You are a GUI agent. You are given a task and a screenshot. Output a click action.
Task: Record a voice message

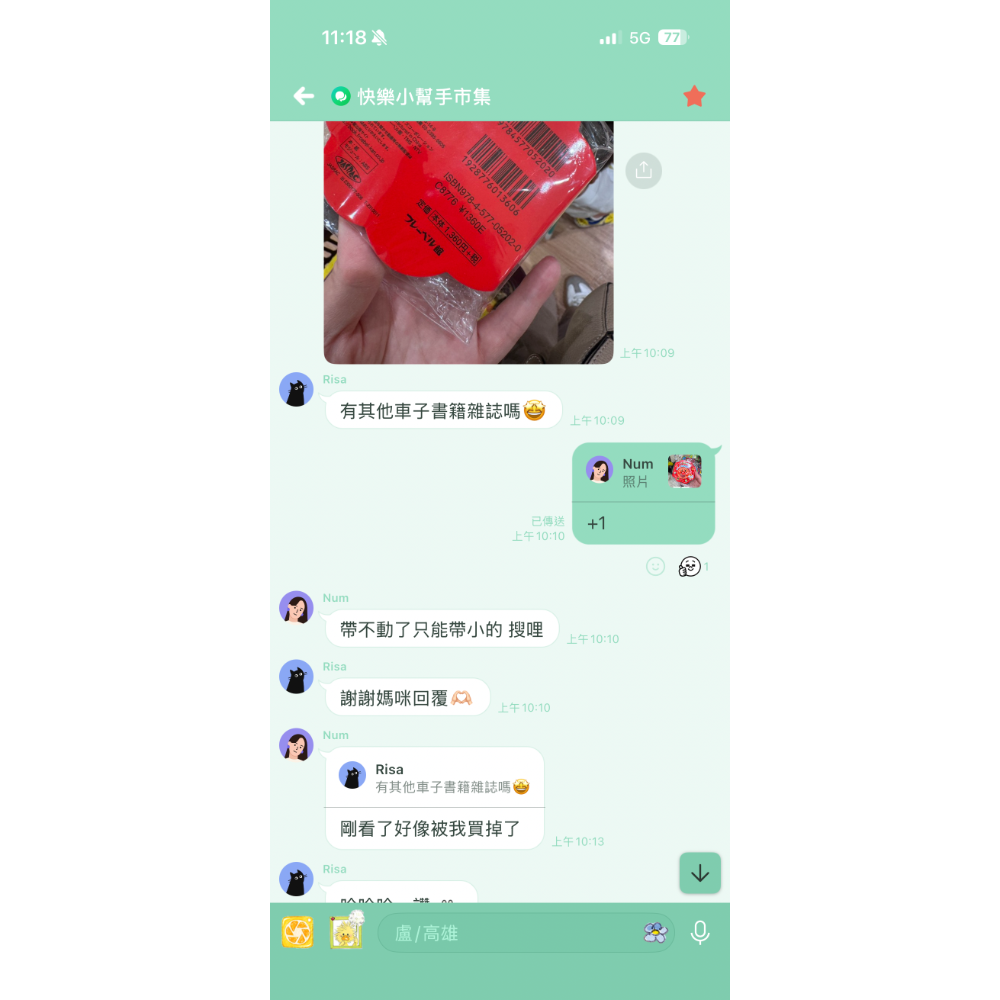700,933
